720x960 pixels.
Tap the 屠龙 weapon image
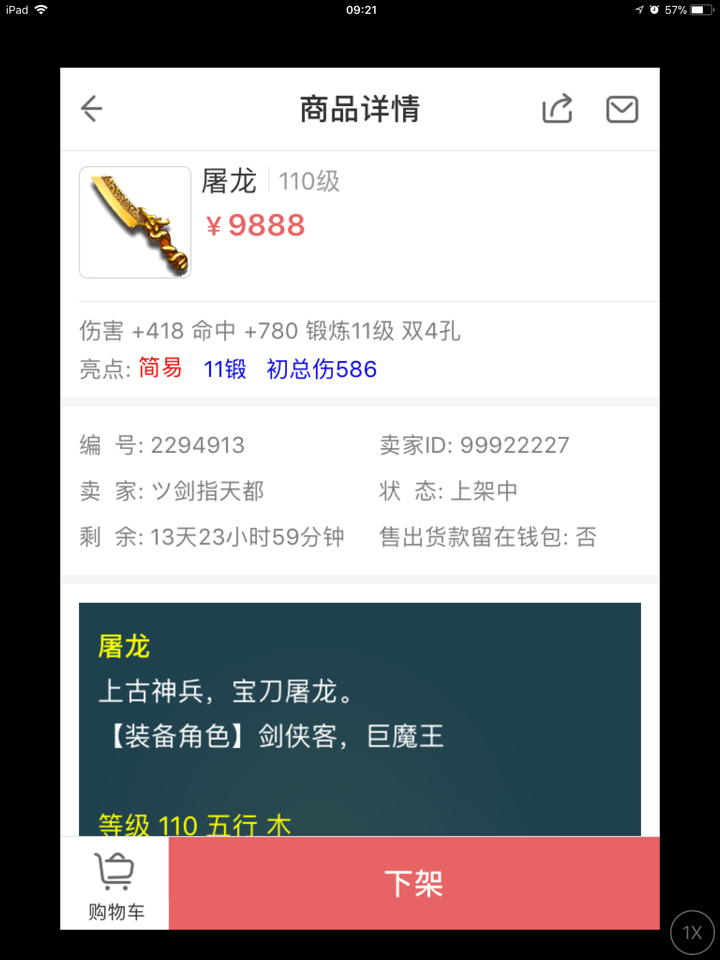coord(135,222)
